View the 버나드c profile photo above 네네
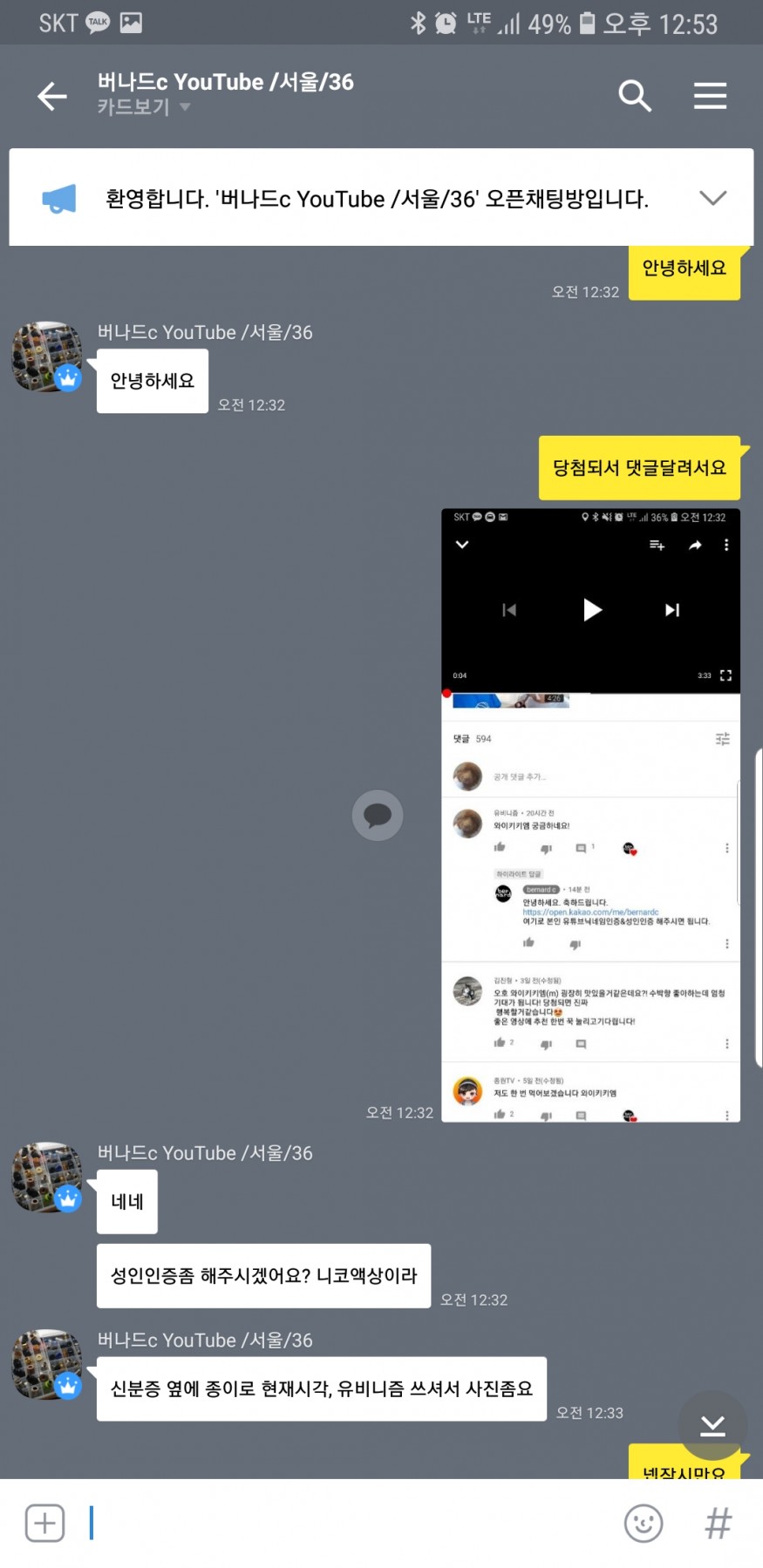 47,1177
